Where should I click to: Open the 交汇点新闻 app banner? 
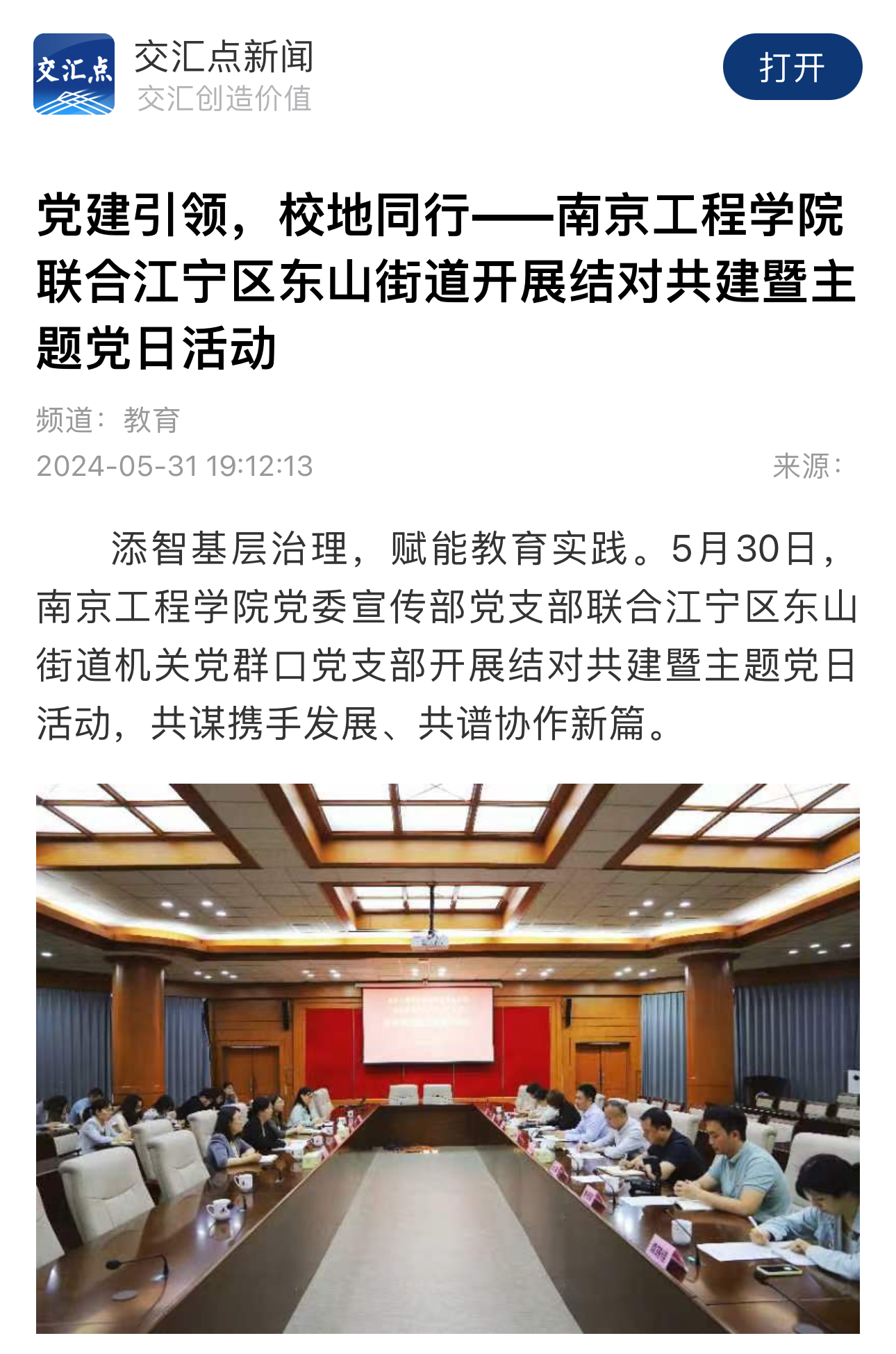pyautogui.click(x=222, y=74)
